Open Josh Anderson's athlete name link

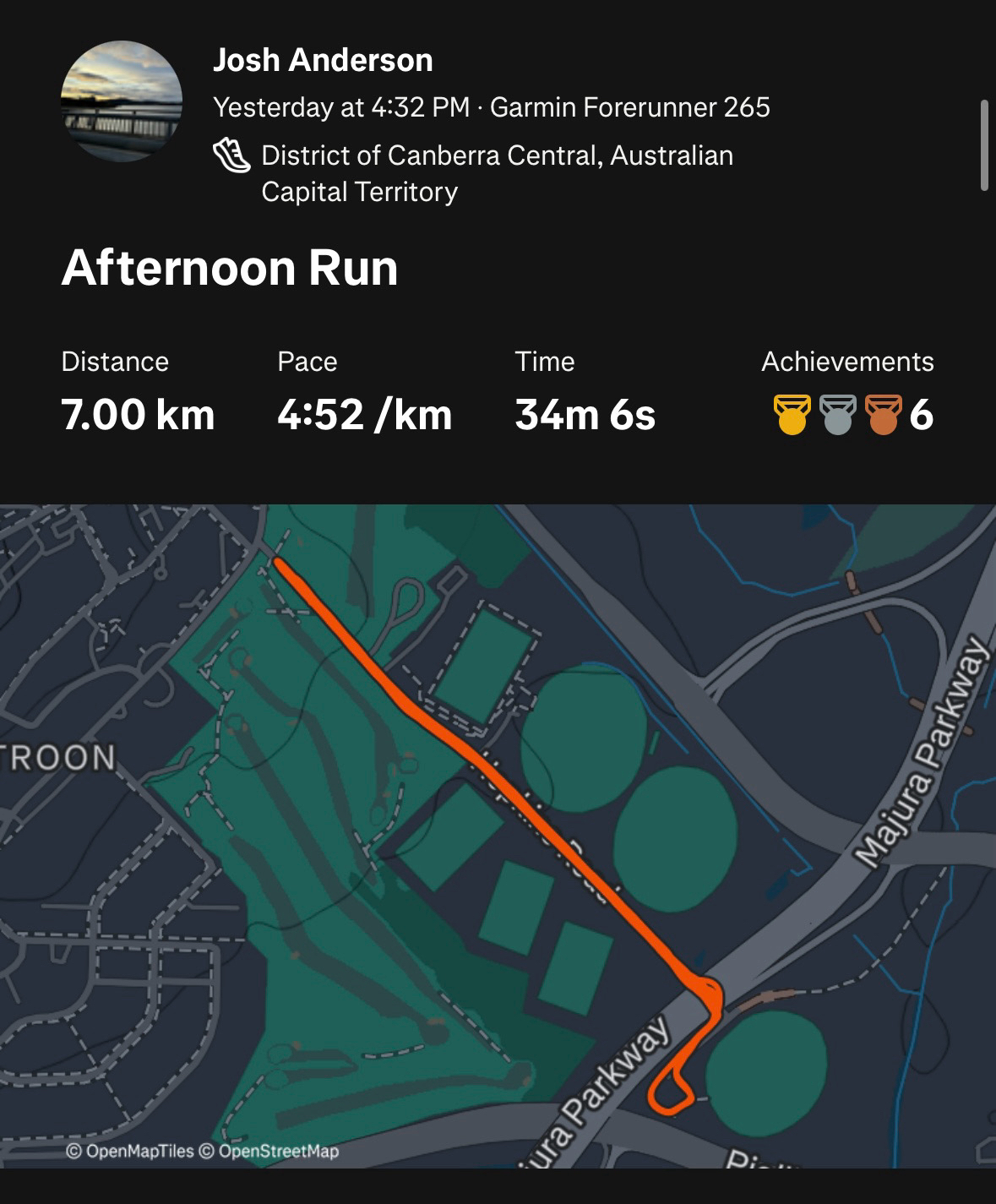323,60
